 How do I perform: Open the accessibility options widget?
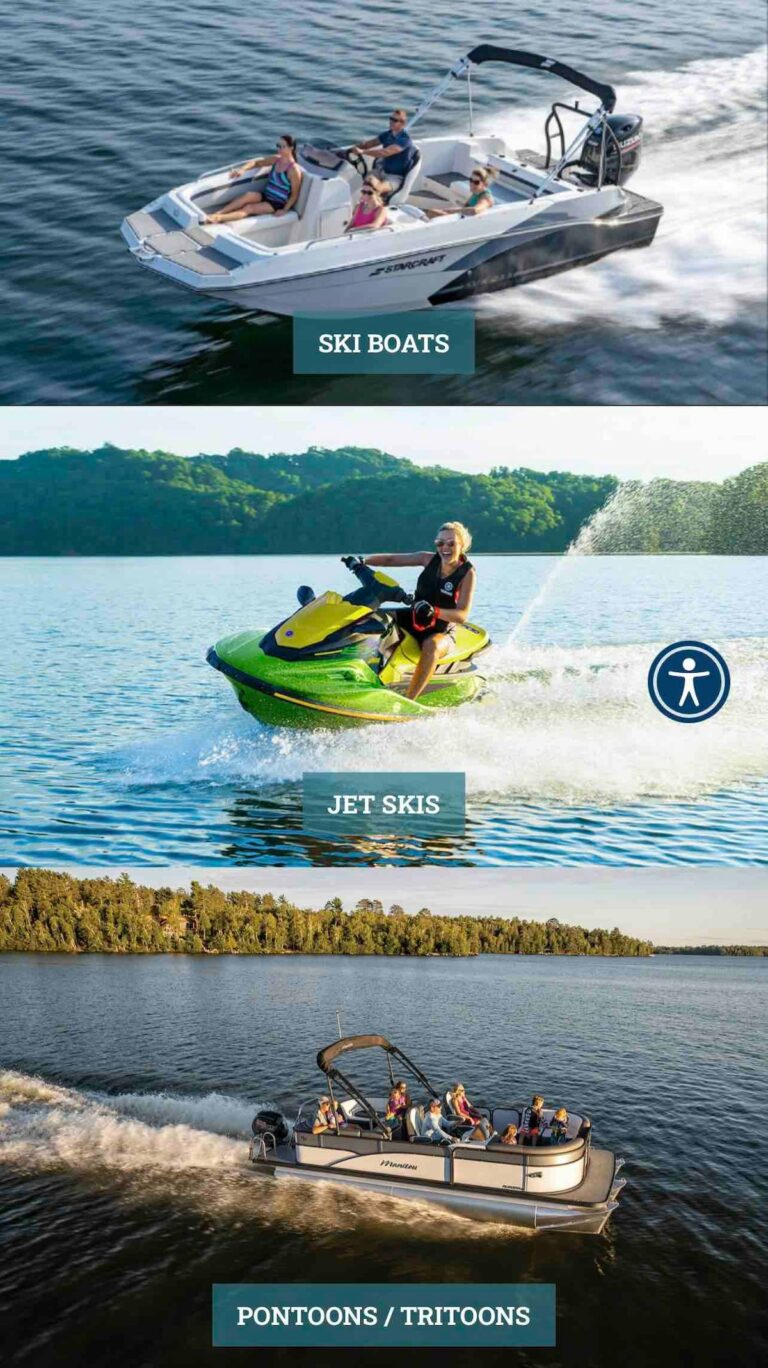coord(688,681)
